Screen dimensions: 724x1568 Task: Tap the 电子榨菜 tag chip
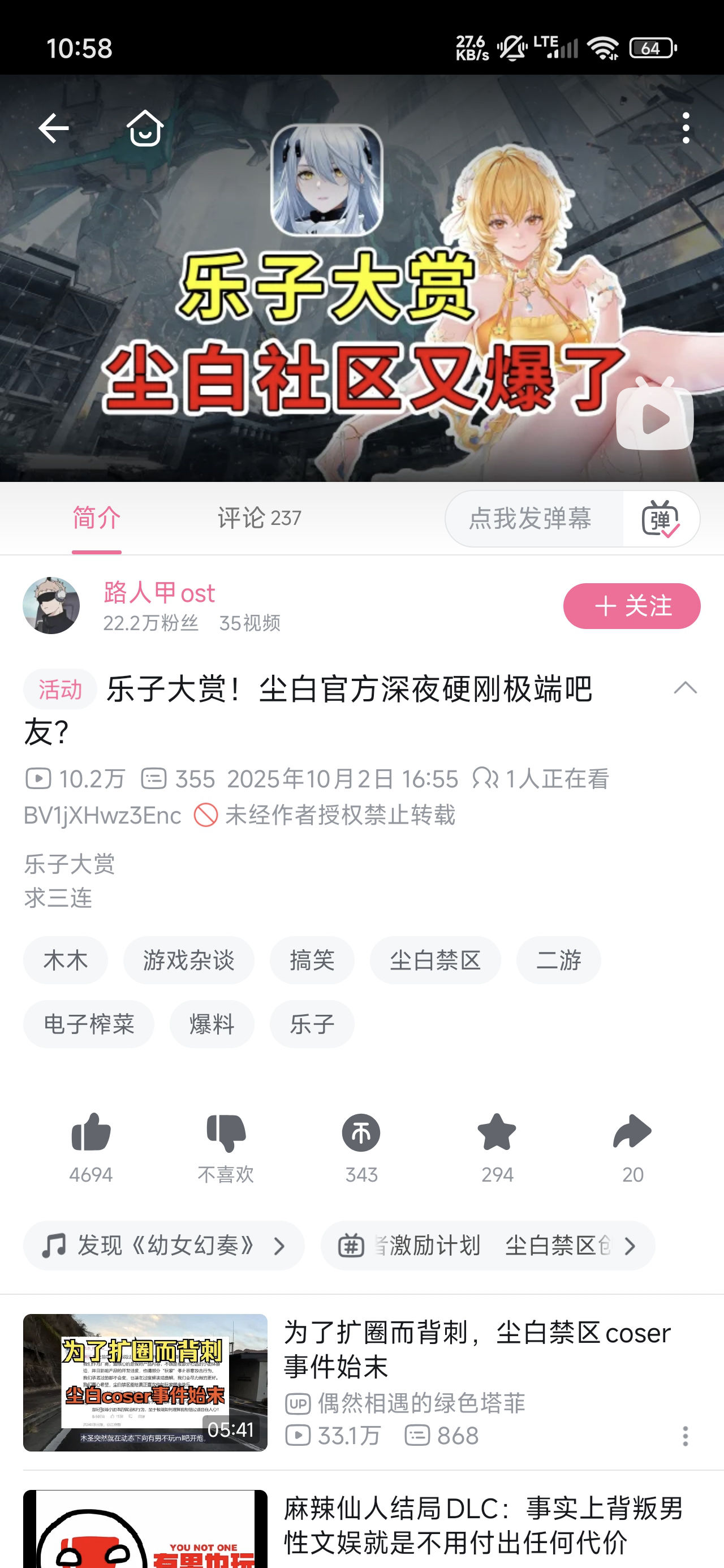(x=89, y=1024)
